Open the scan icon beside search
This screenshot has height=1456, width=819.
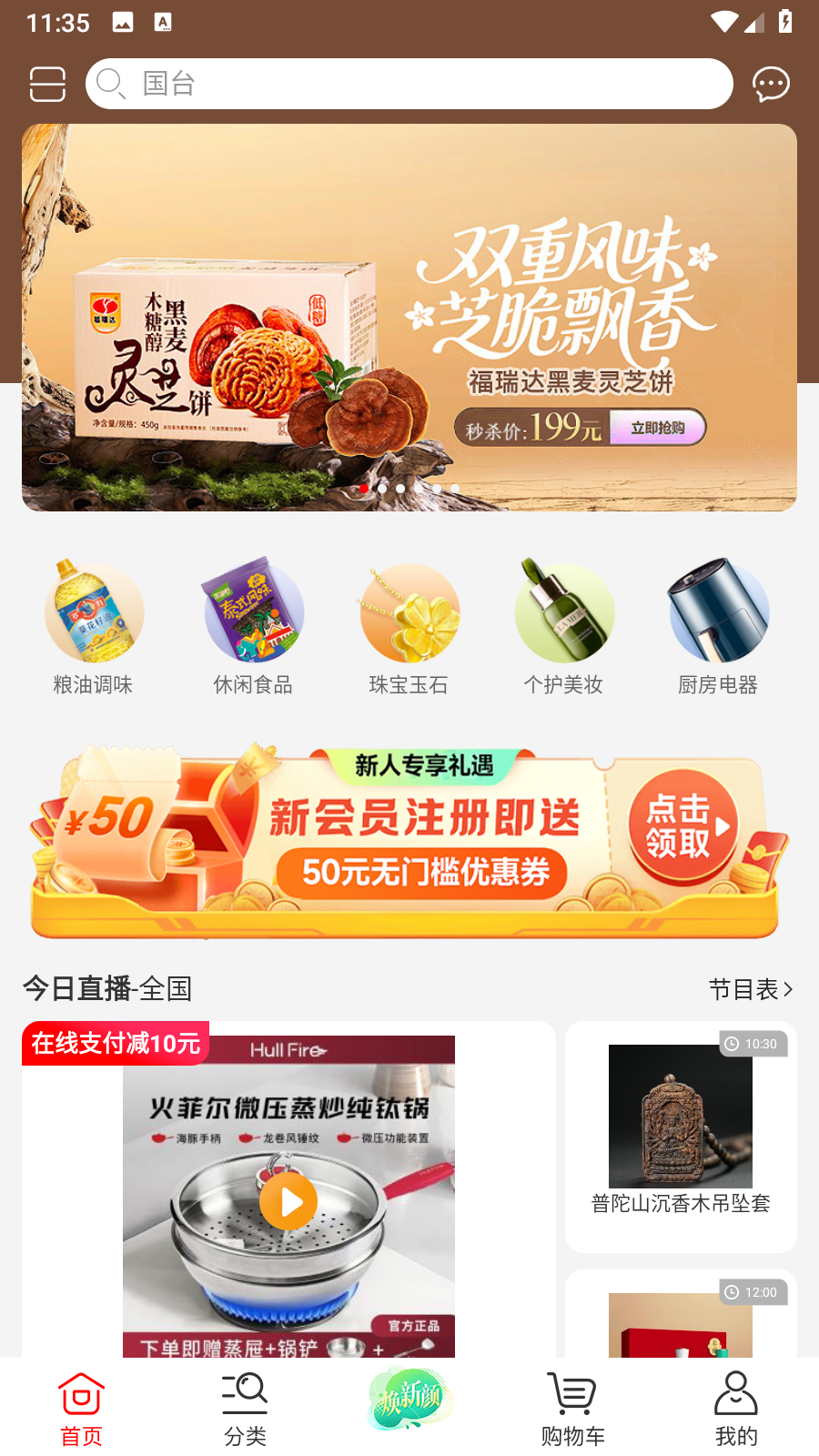(x=47, y=84)
